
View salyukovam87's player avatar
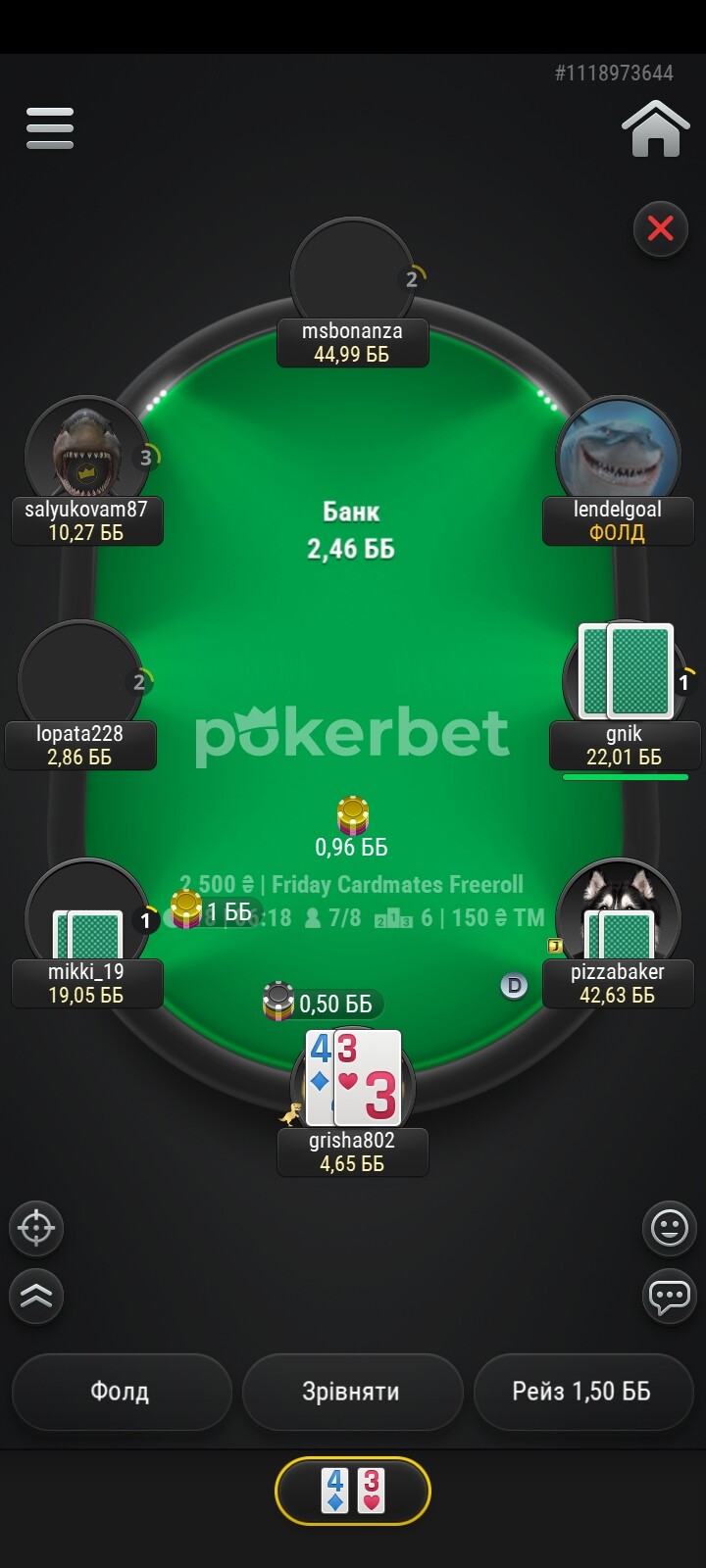click(x=87, y=456)
